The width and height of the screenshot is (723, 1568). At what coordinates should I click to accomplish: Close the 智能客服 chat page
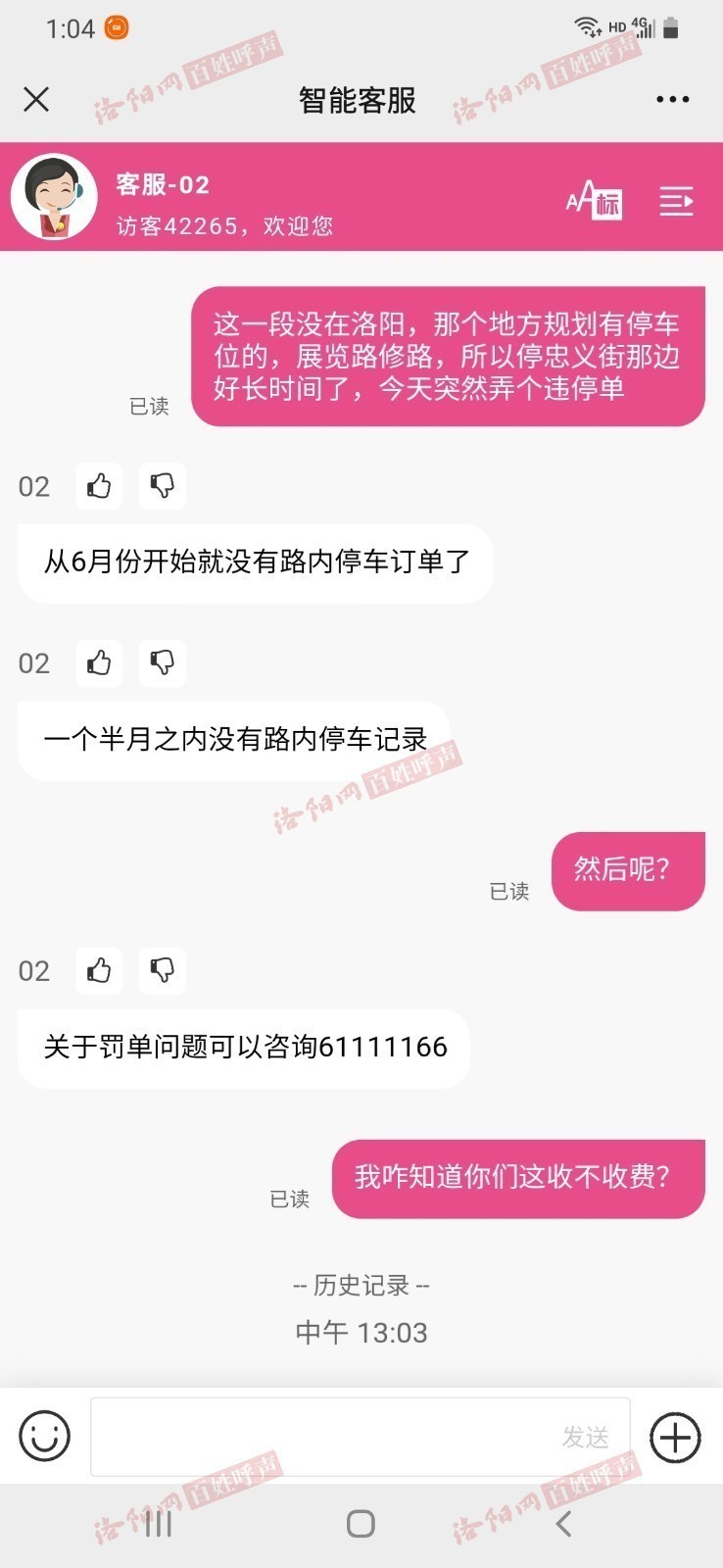36,99
